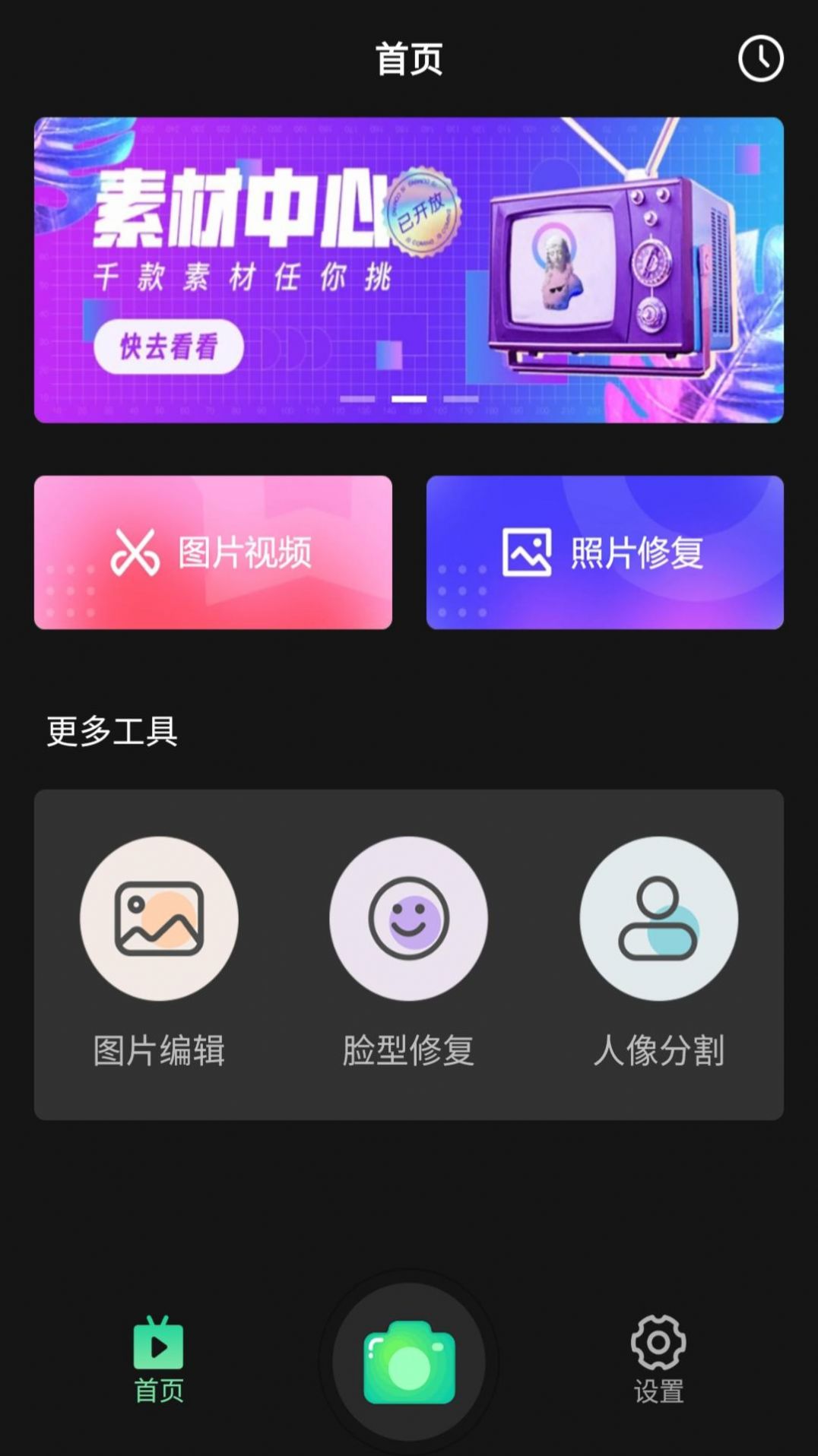Switch to the 首页 tab
Screen dimensions: 818x1456
[x=158, y=1360]
